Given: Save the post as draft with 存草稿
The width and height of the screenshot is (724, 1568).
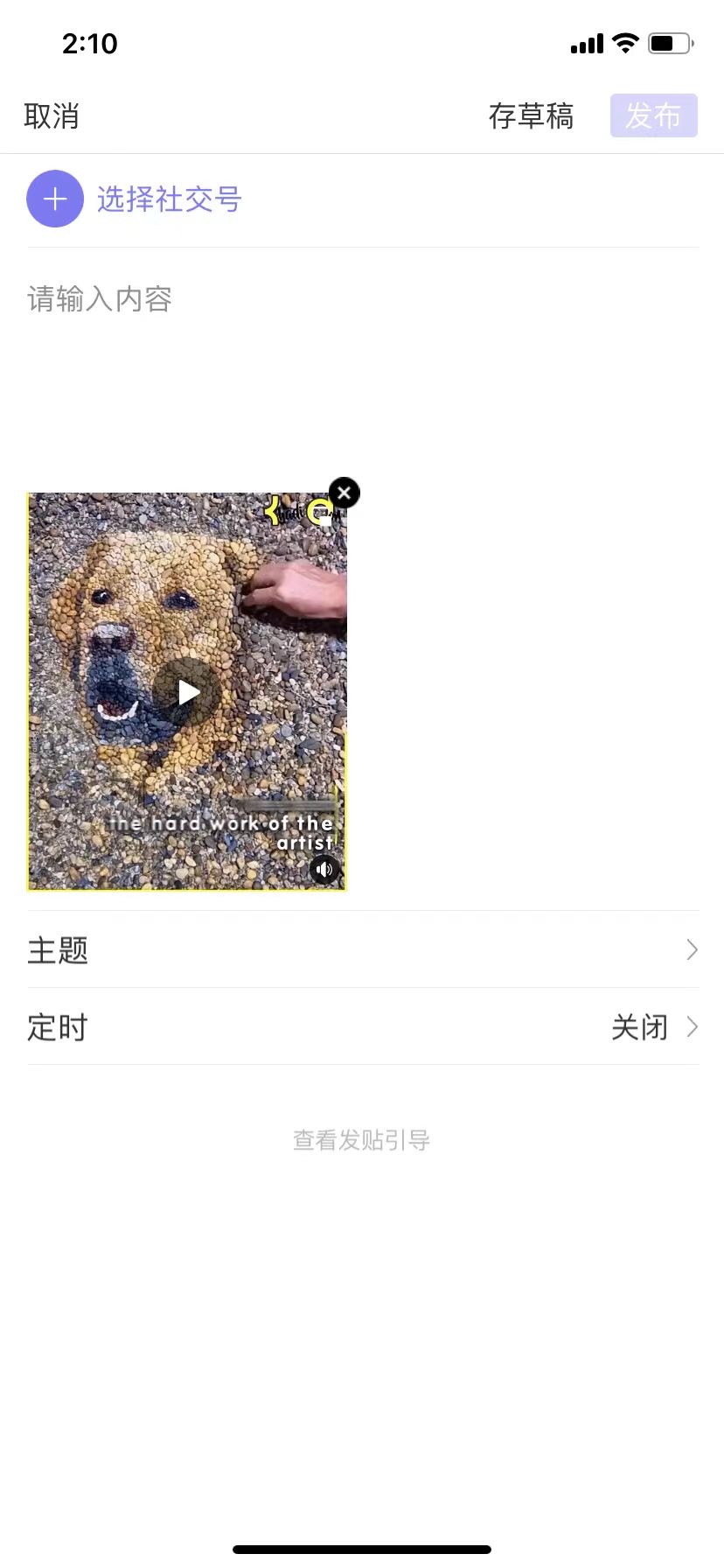Looking at the screenshot, I should (531, 115).
